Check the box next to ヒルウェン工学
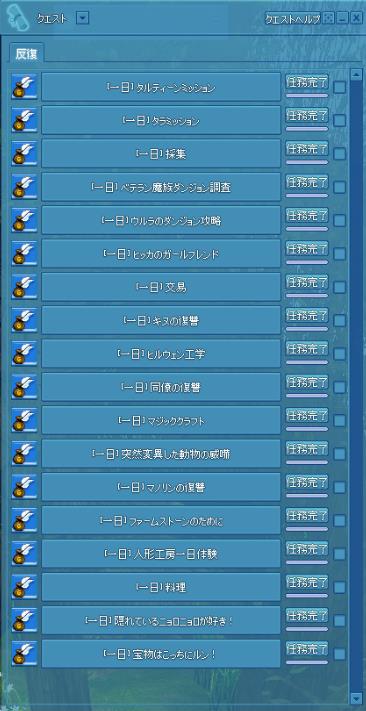 pos(340,354)
